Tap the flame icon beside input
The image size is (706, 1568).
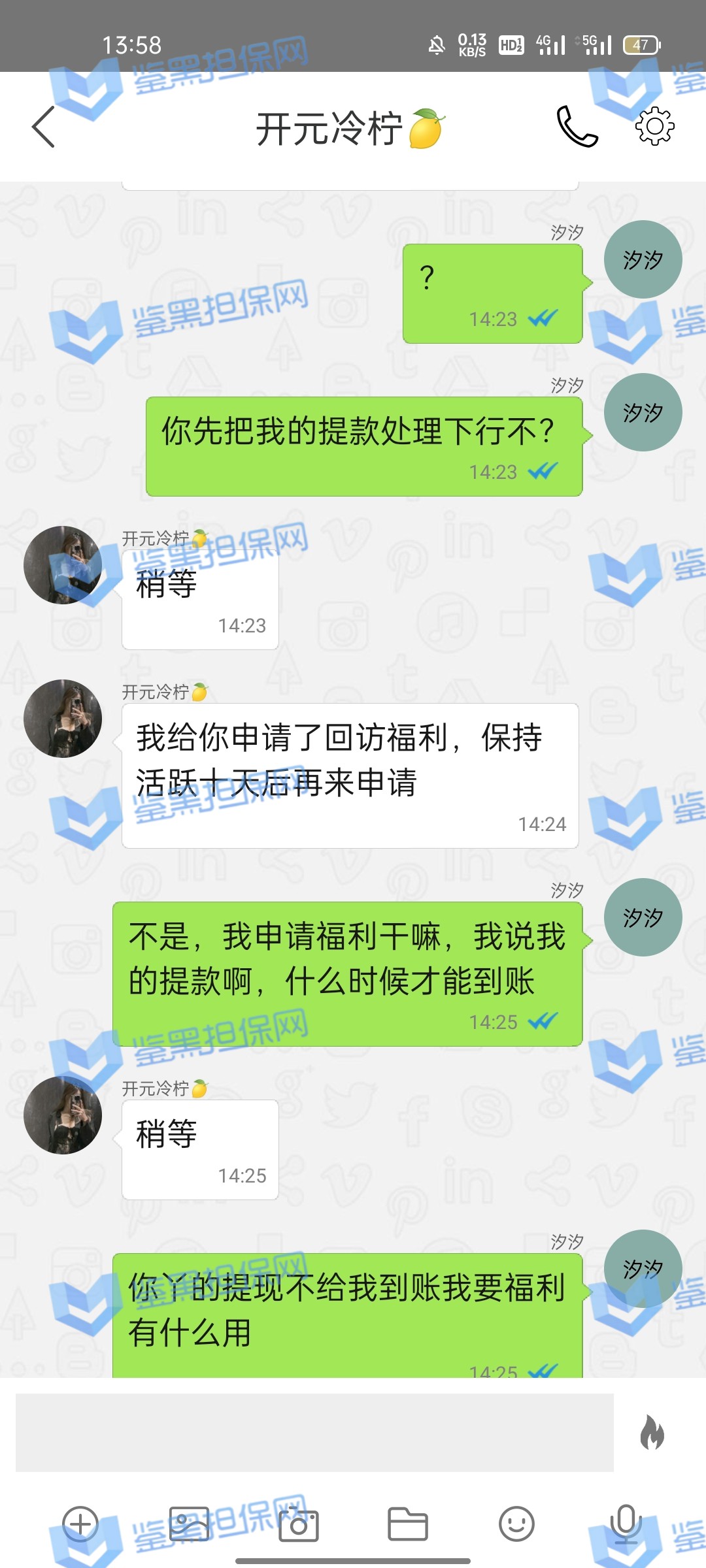point(652,1432)
